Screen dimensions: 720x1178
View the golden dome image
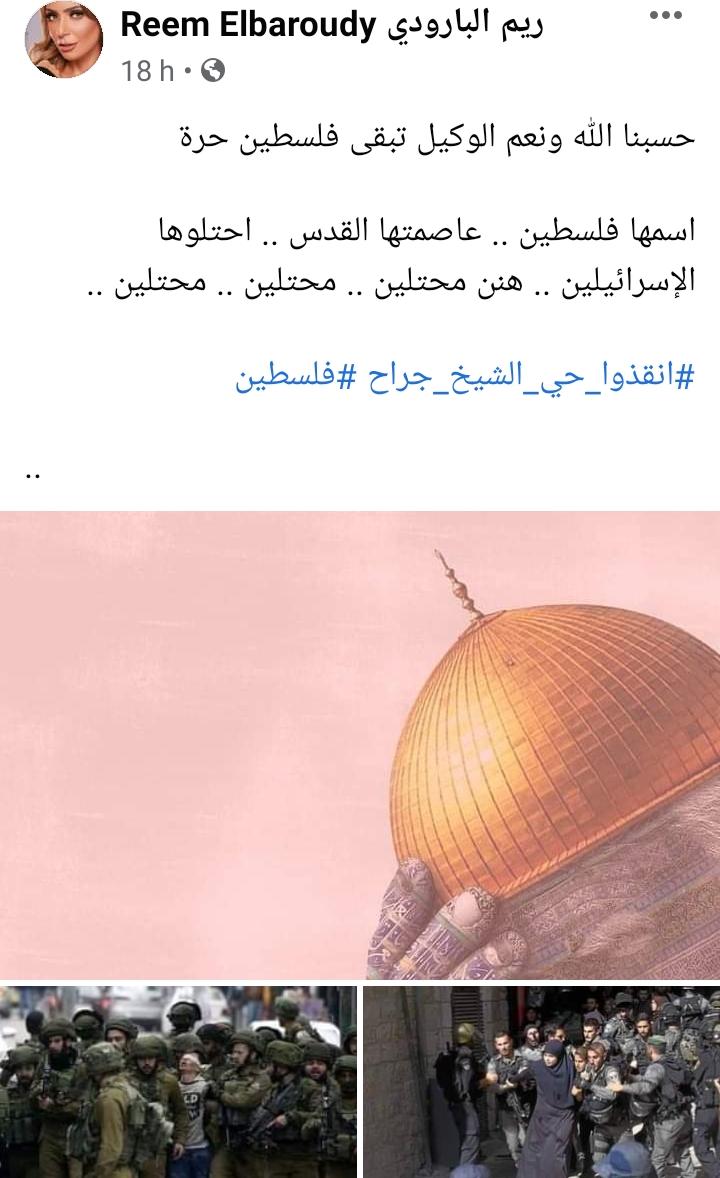tap(360, 745)
